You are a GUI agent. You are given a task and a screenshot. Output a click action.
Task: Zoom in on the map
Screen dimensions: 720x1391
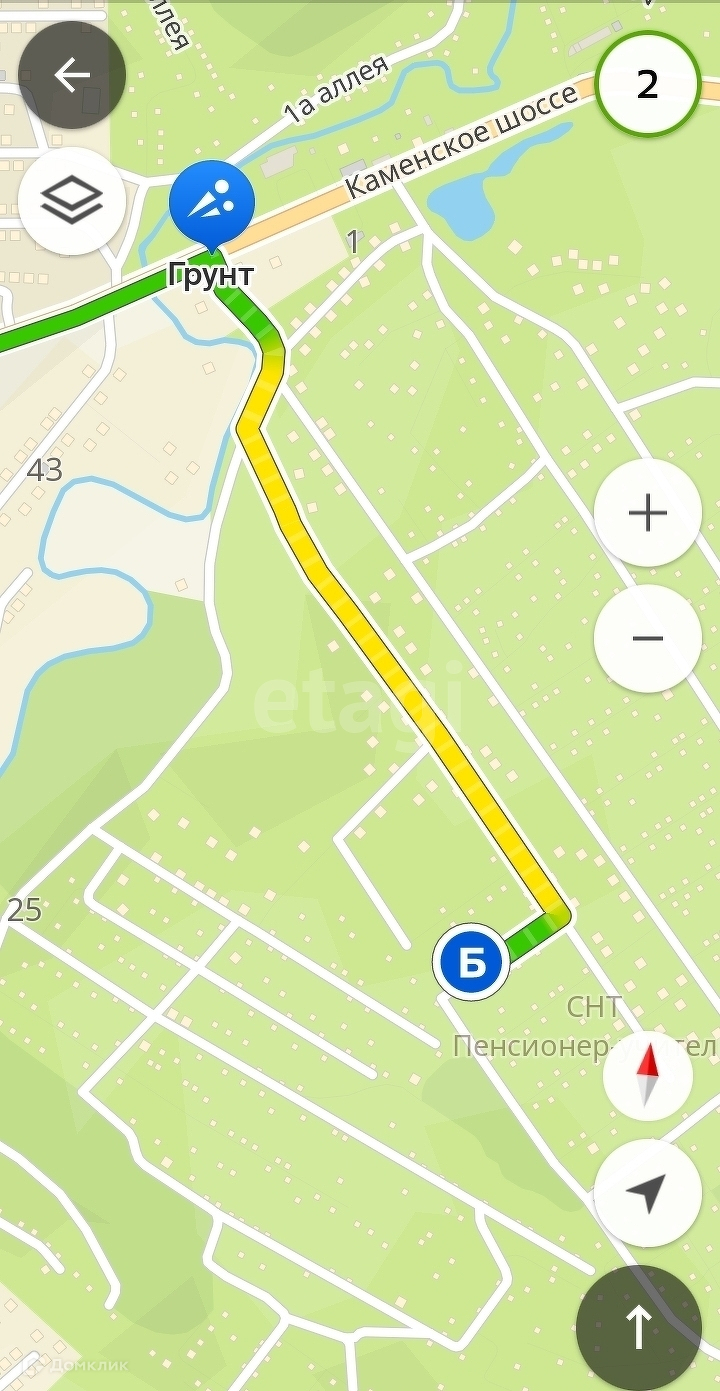(x=647, y=513)
